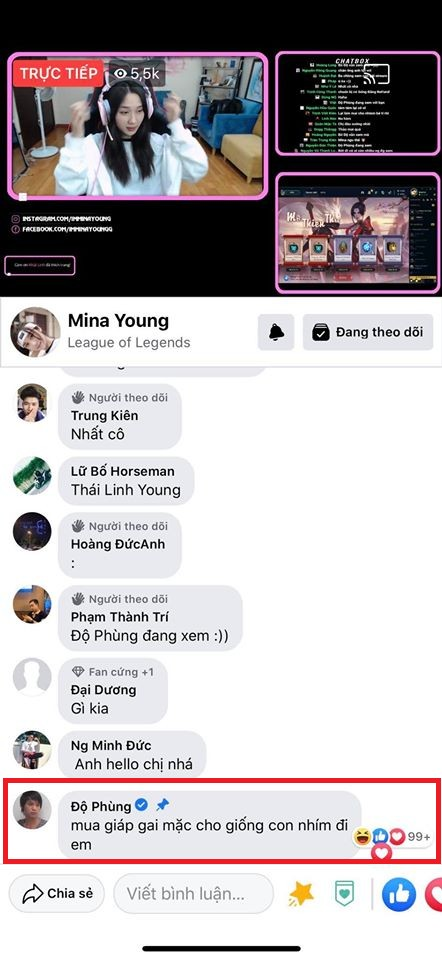
Task: View reactions on Độ Phùng's comment
Action: (392, 837)
